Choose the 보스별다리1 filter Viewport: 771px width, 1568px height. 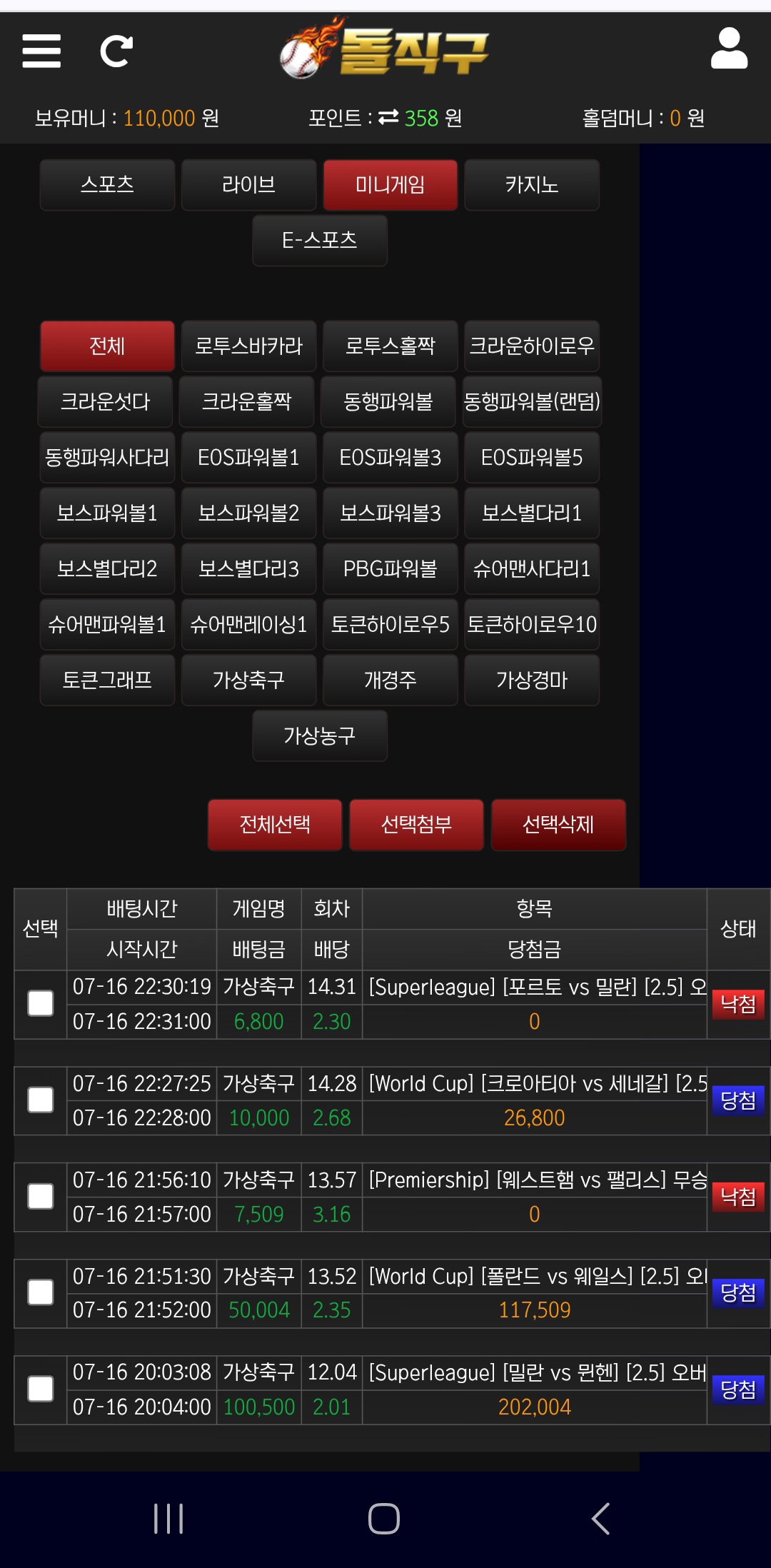tap(532, 513)
